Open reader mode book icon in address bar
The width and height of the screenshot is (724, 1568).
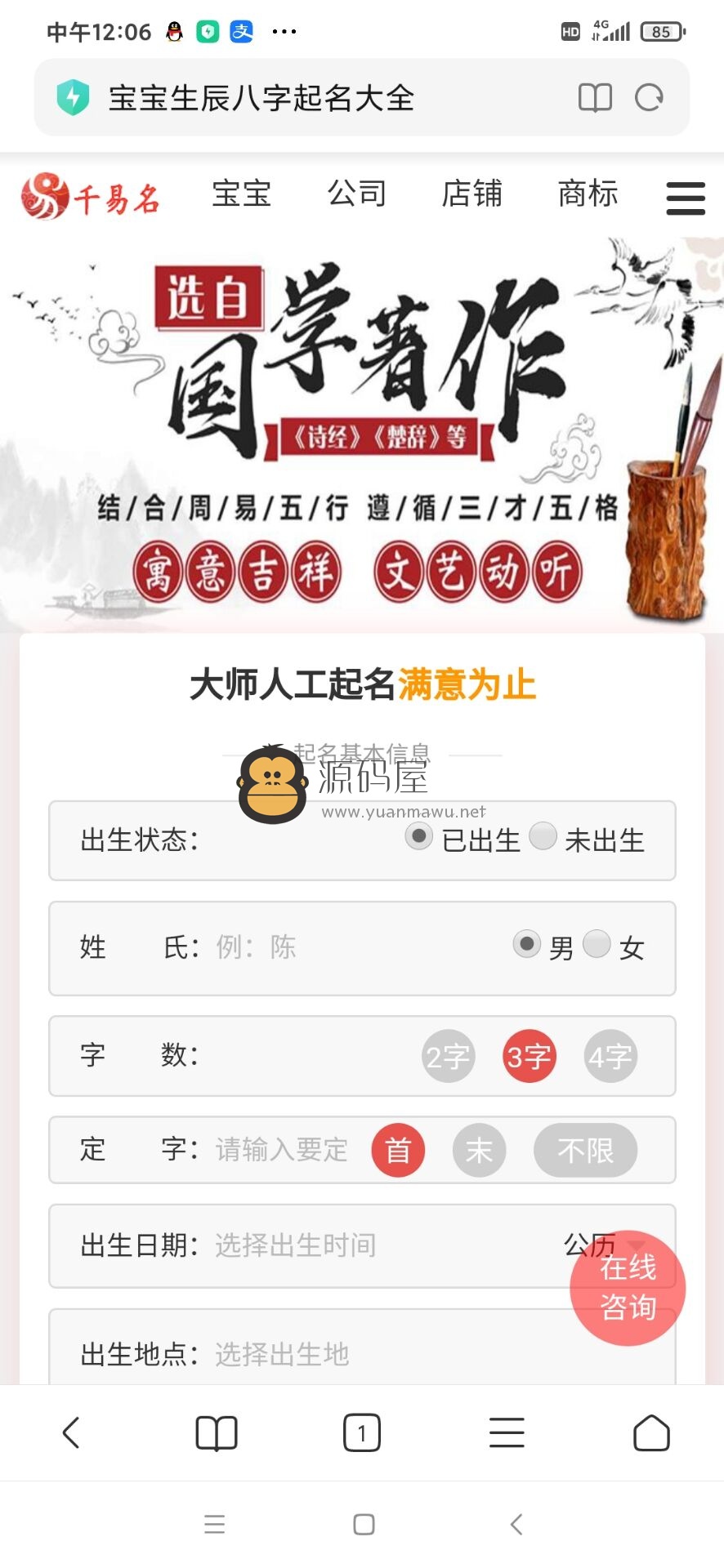click(595, 98)
